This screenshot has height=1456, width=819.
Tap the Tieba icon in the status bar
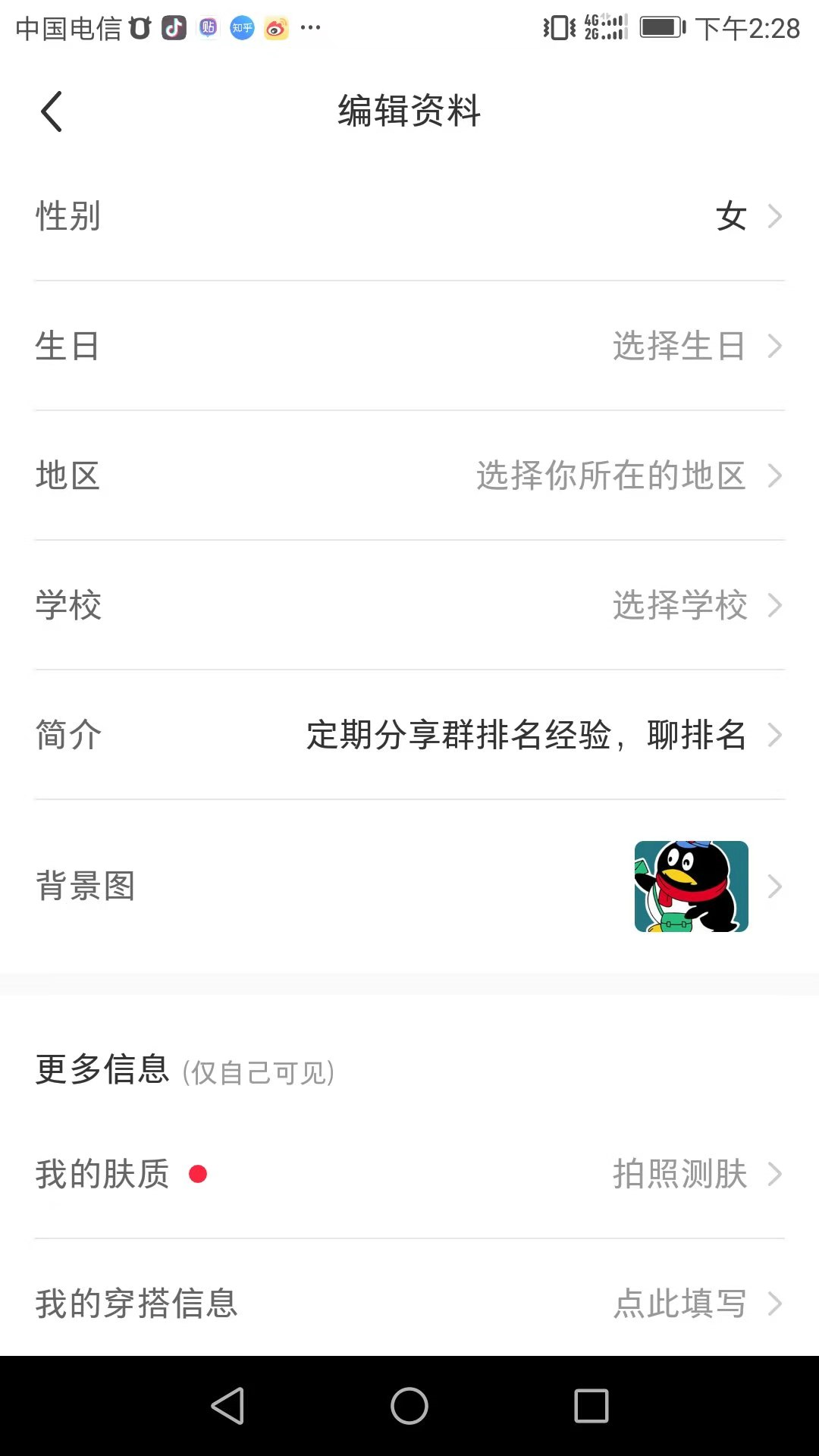pos(208,27)
